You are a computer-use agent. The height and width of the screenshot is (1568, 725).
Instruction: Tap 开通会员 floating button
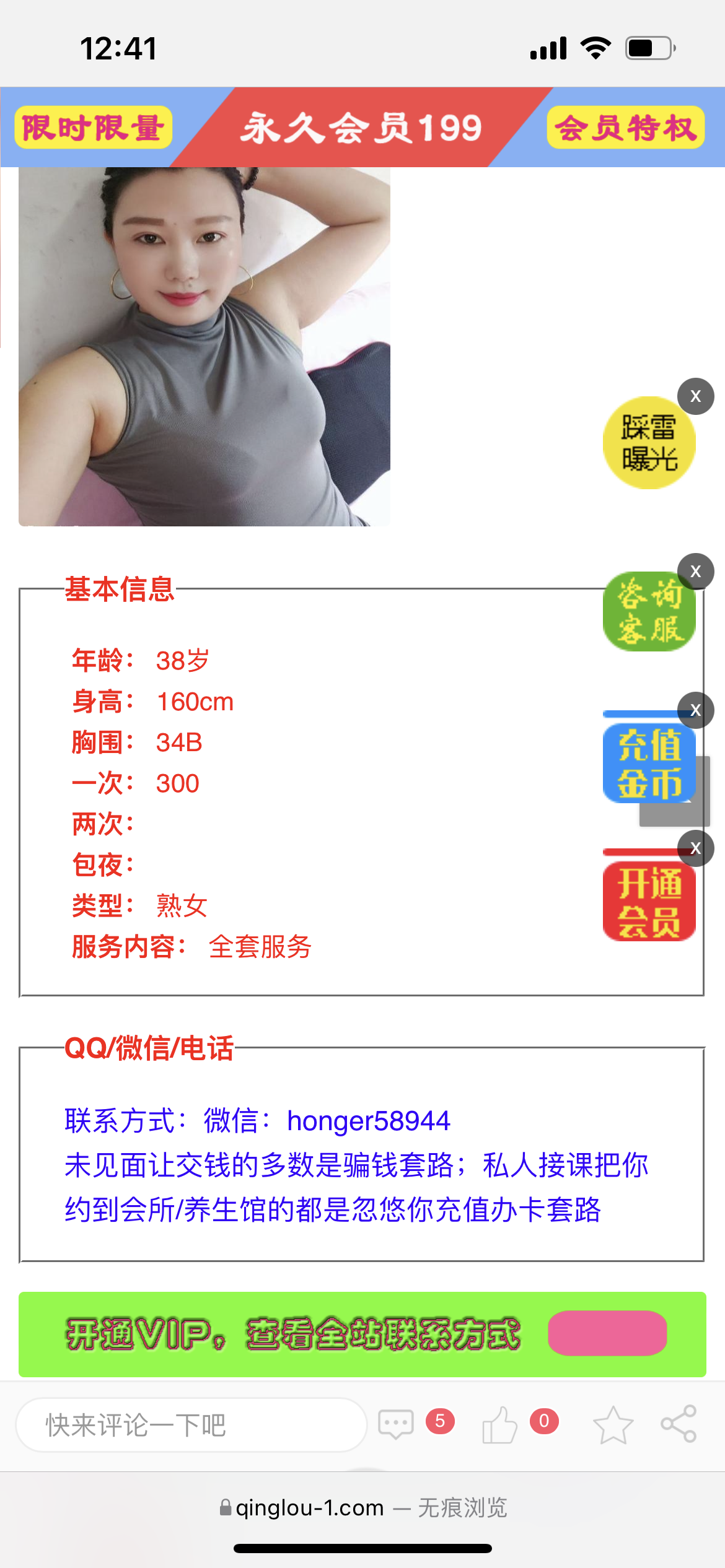point(648,901)
